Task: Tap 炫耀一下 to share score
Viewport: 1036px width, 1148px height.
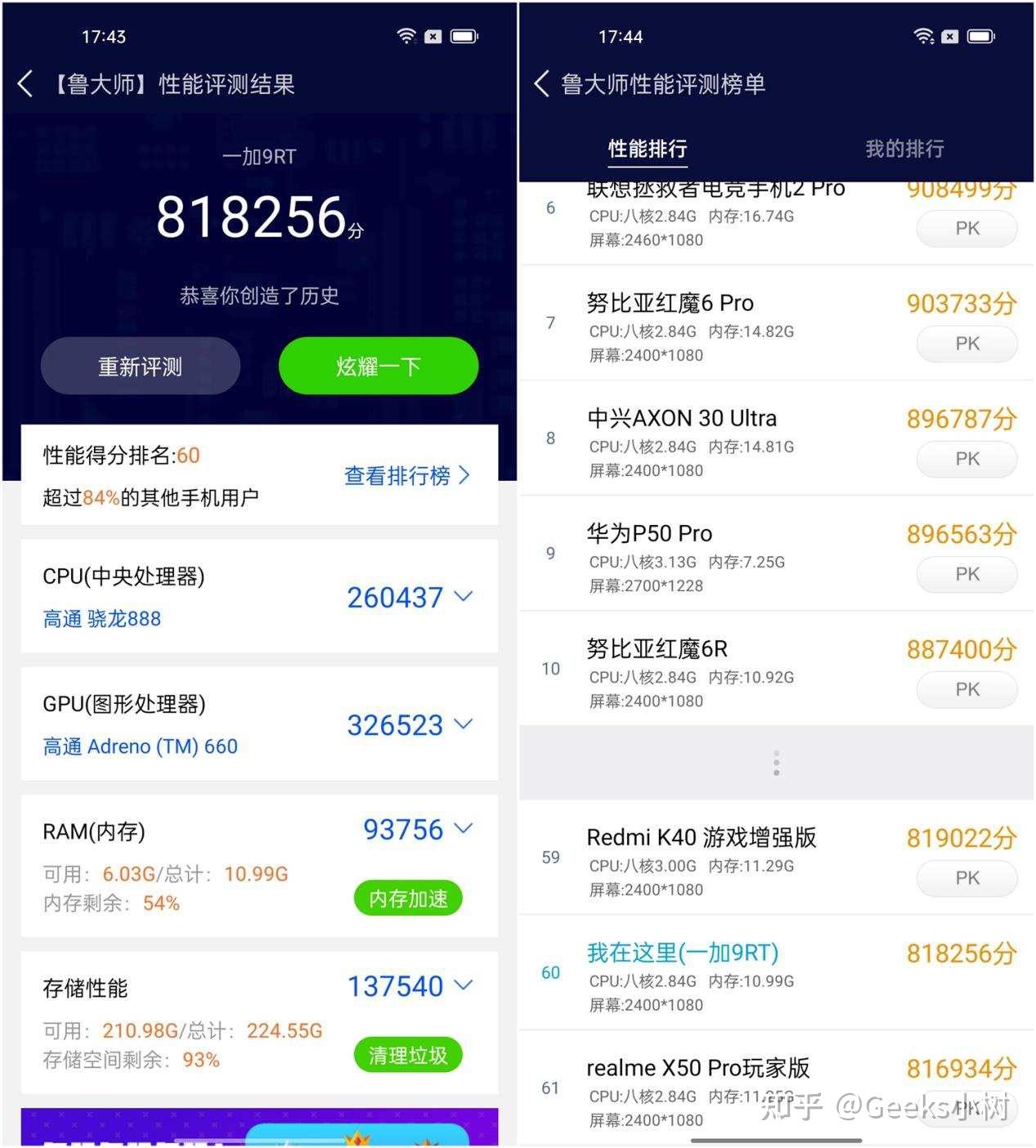Action: tap(378, 366)
